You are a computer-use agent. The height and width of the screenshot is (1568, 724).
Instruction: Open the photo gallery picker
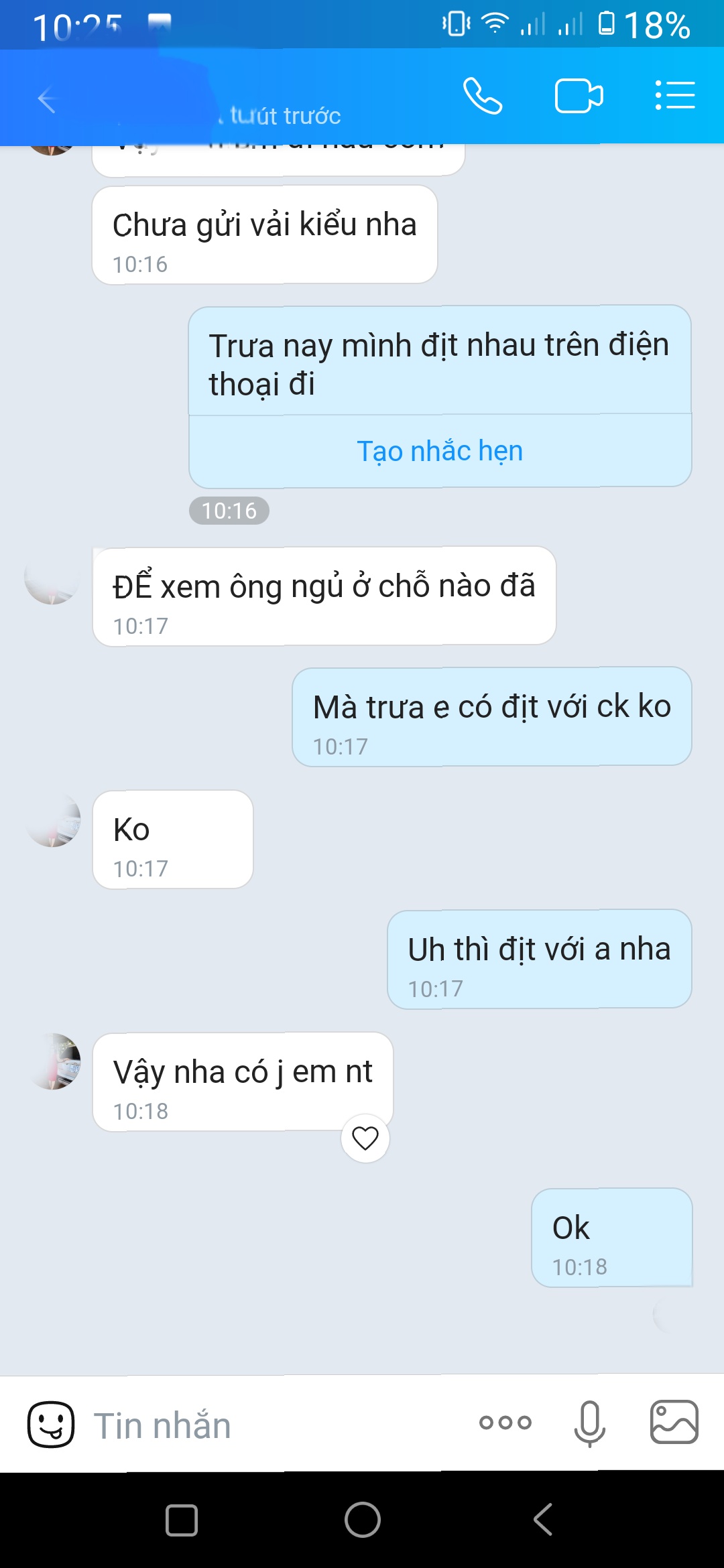click(x=674, y=1422)
